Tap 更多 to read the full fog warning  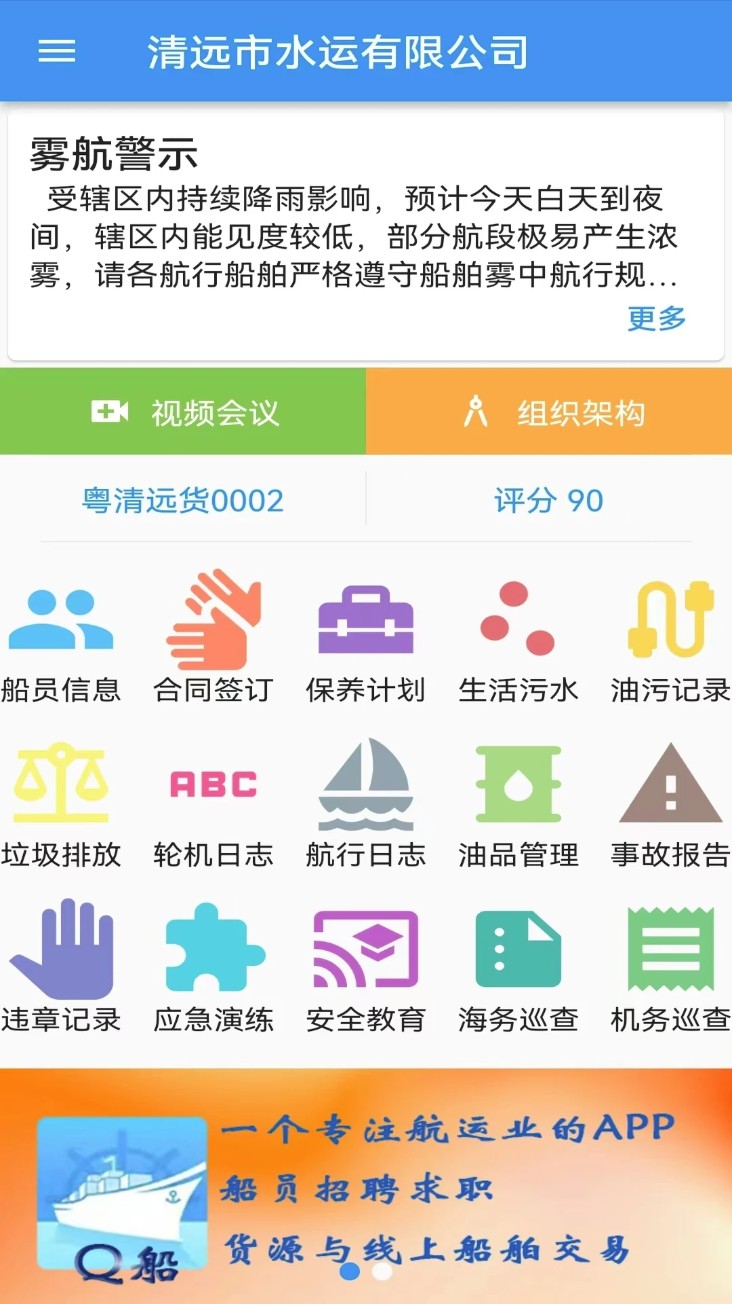[656, 319]
